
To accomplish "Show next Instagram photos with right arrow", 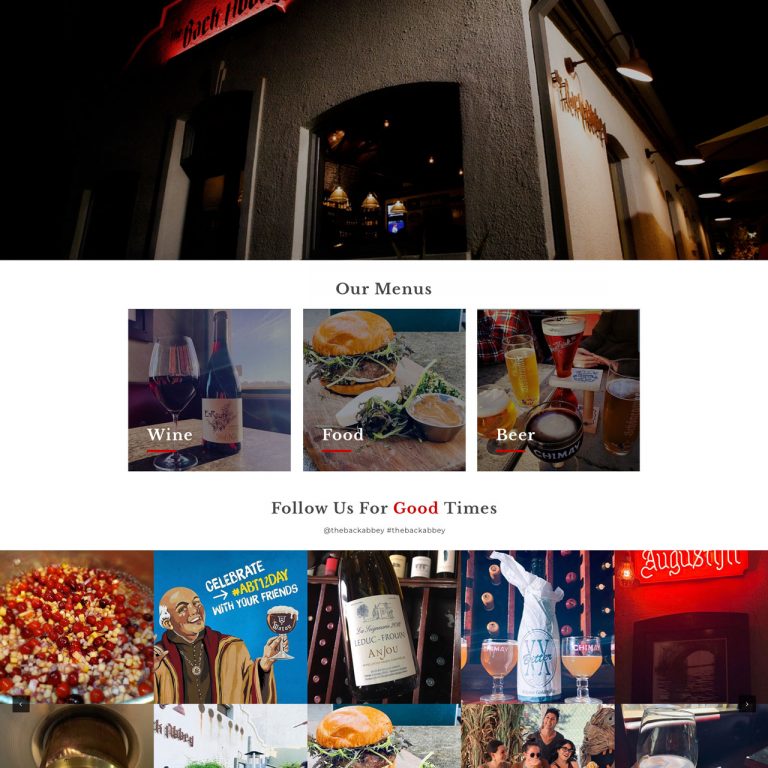I will click(x=747, y=704).
